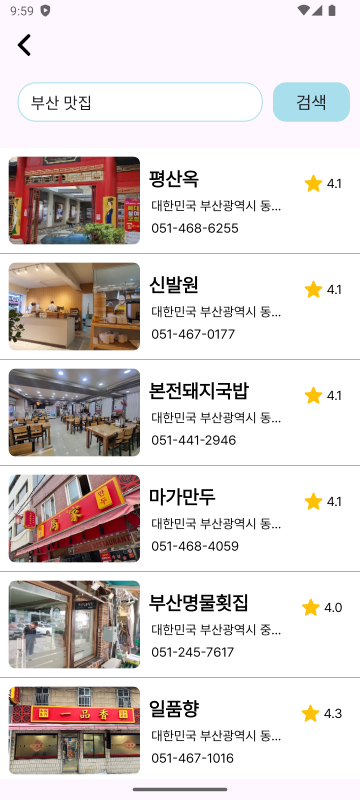Screen dimensions: 360x800
Task: Select the 본전돼지국밥 listing
Action: (x=180, y=412)
